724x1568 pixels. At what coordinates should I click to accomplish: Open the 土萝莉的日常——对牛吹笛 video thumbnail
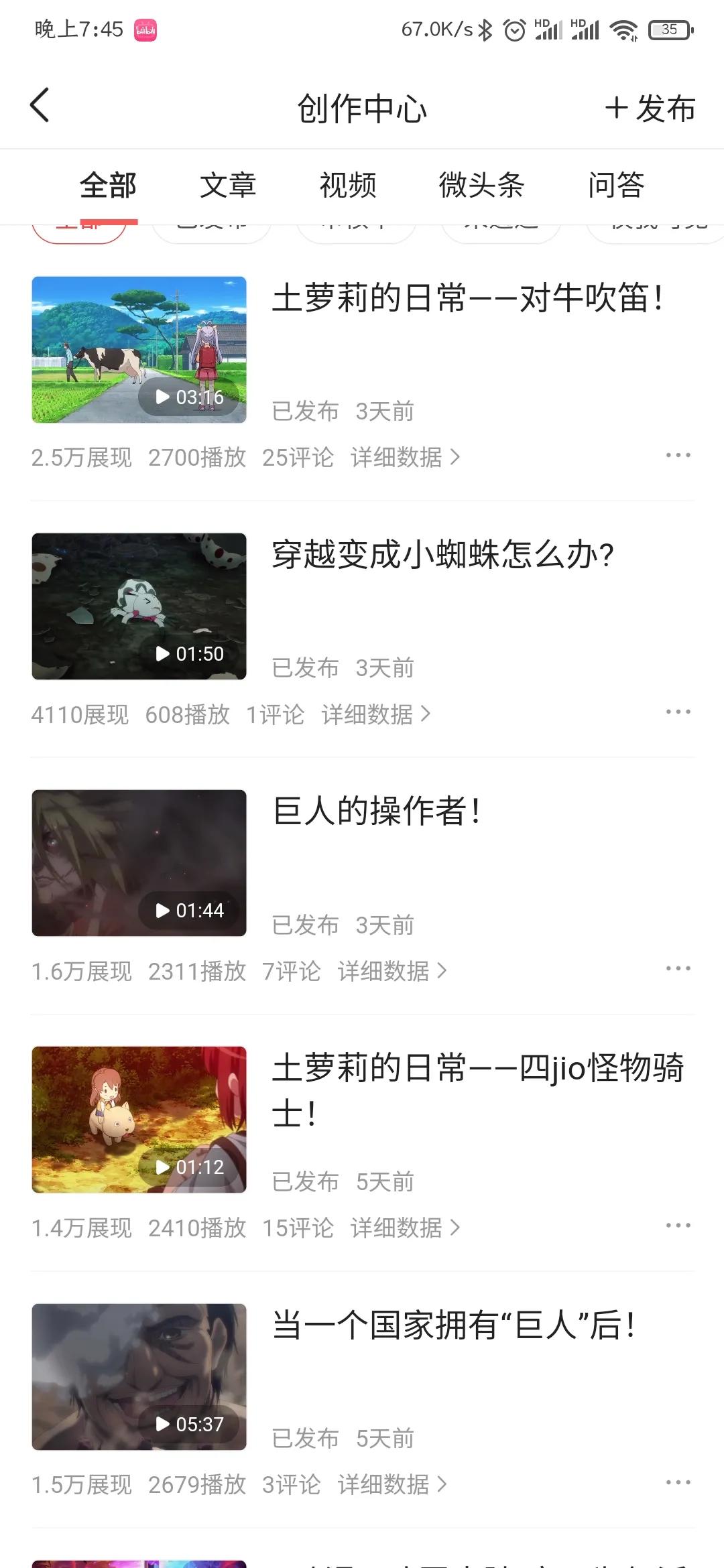click(139, 350)
